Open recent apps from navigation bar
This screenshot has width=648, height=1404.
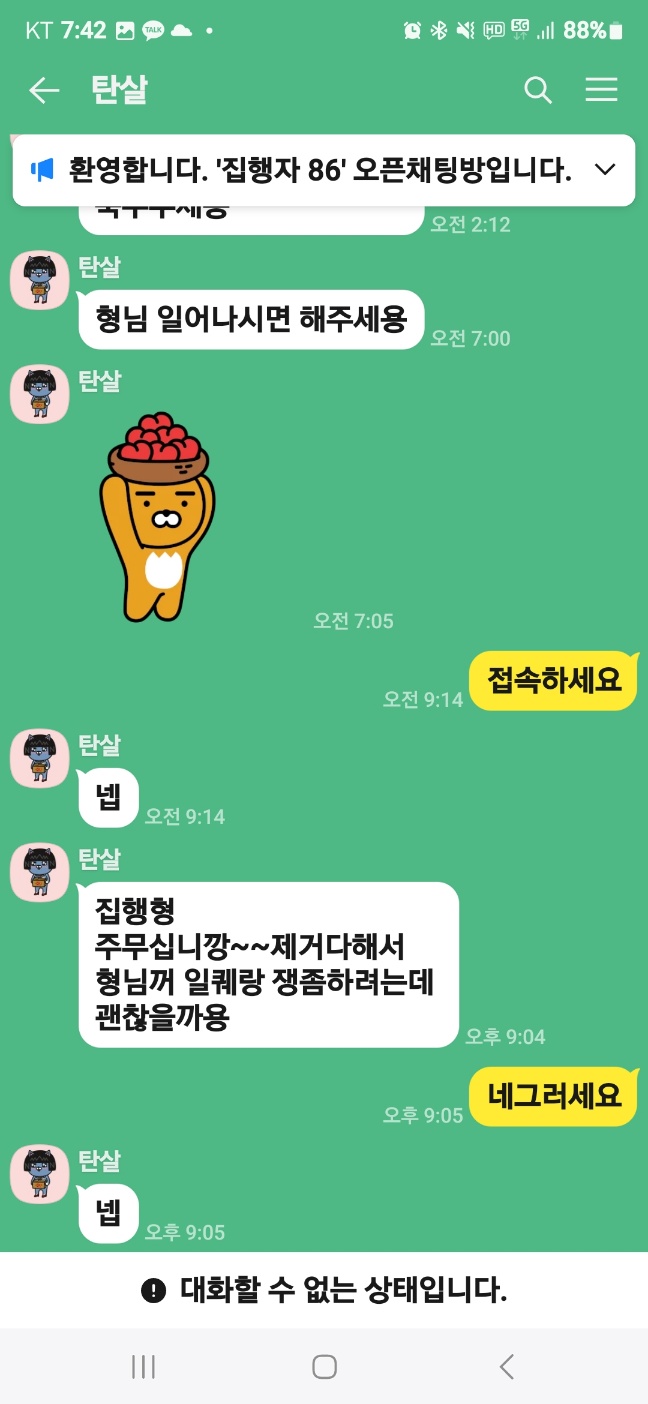pyautogui.click(x=143, y=1367)
